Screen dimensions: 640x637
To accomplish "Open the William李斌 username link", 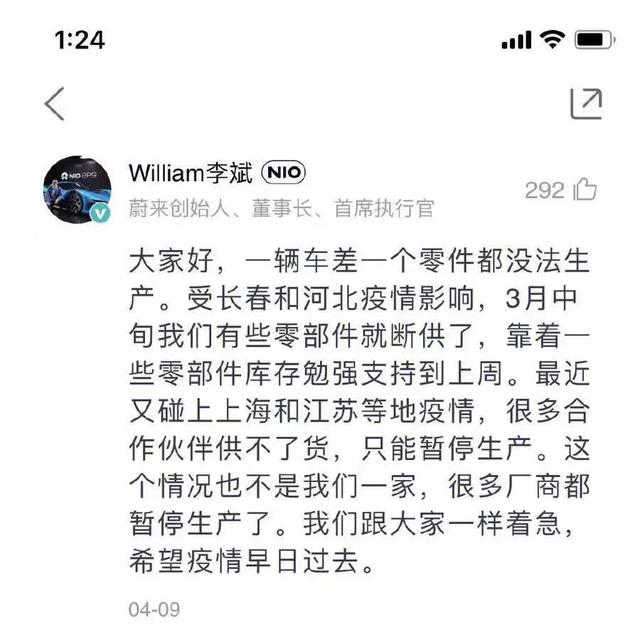I will coord(192,173).
